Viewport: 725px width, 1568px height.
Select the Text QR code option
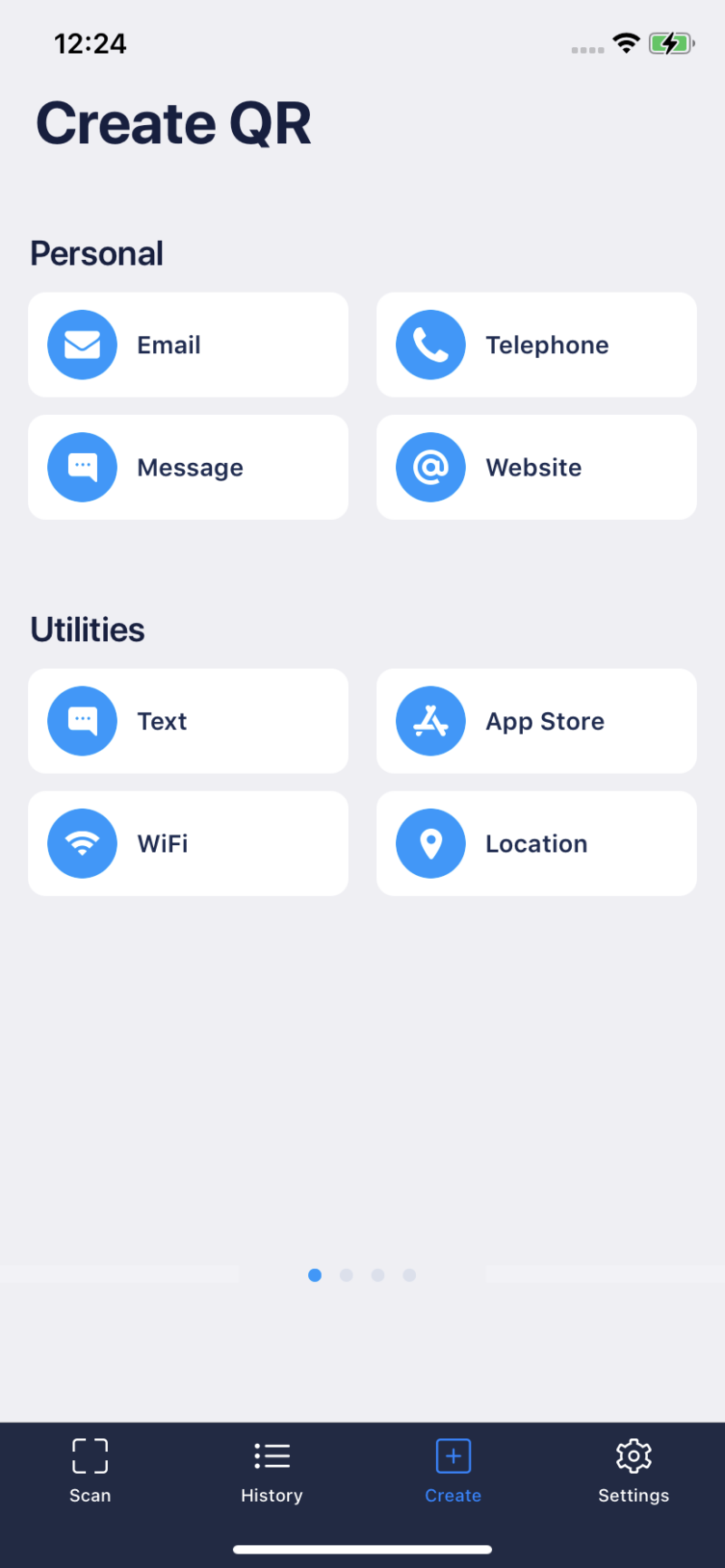[x=188, y=720]
